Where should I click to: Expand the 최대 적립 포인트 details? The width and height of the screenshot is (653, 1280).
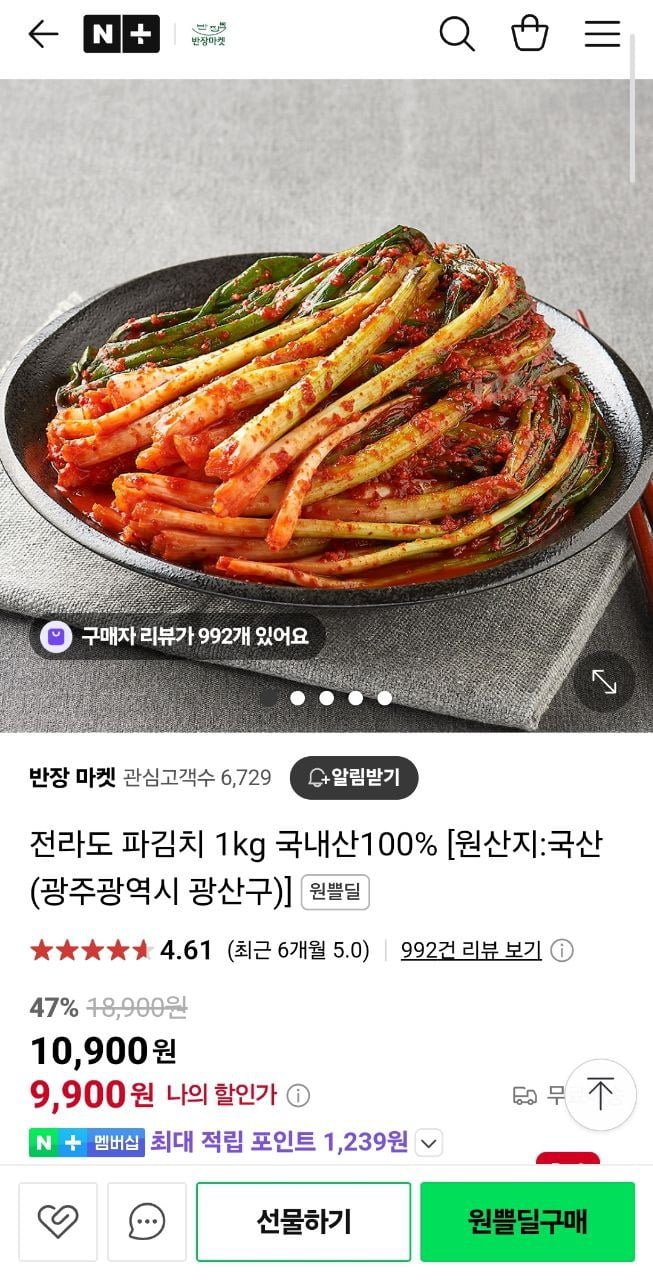tap(429, 1142)
